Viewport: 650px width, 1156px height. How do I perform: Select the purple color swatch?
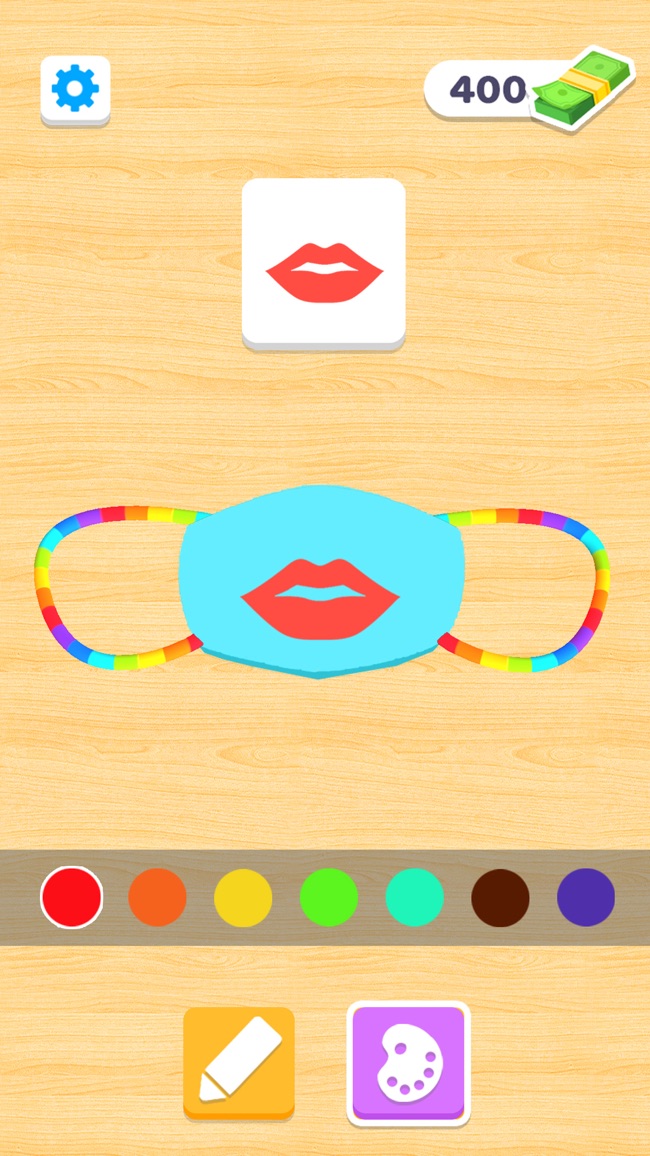(x=586, y=897)
